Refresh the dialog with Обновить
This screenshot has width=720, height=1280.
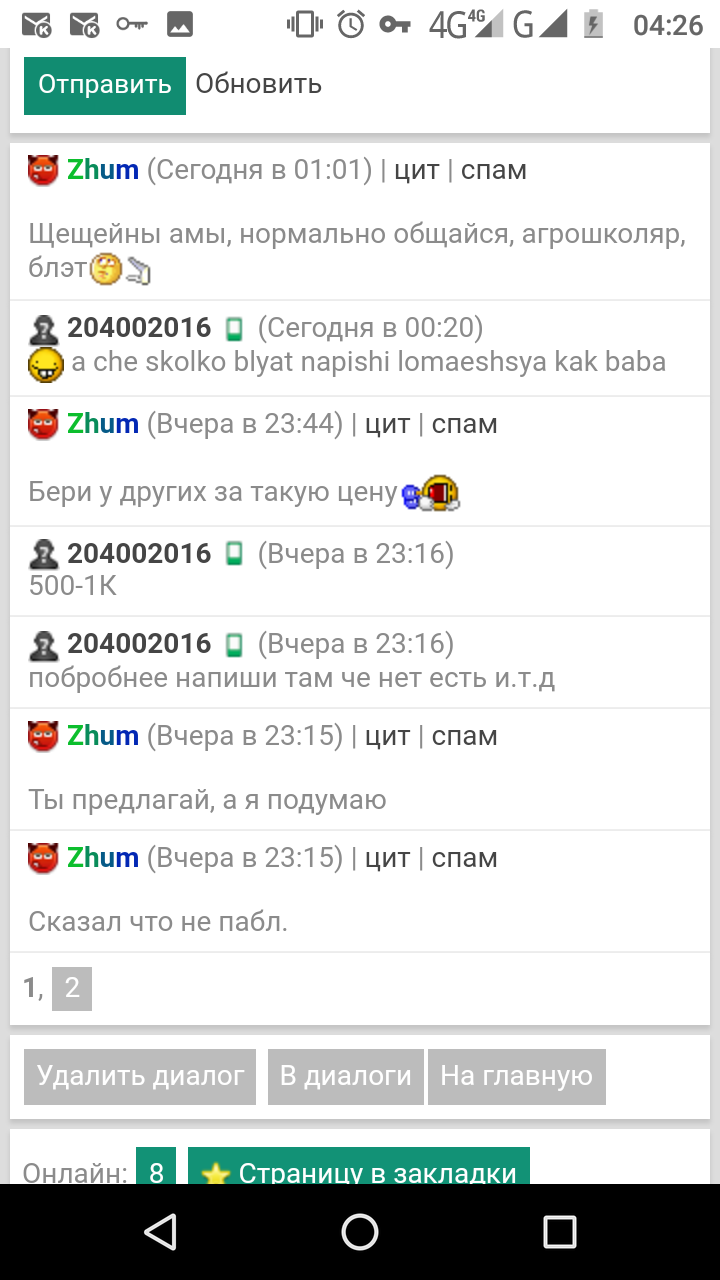pos(258,85)
